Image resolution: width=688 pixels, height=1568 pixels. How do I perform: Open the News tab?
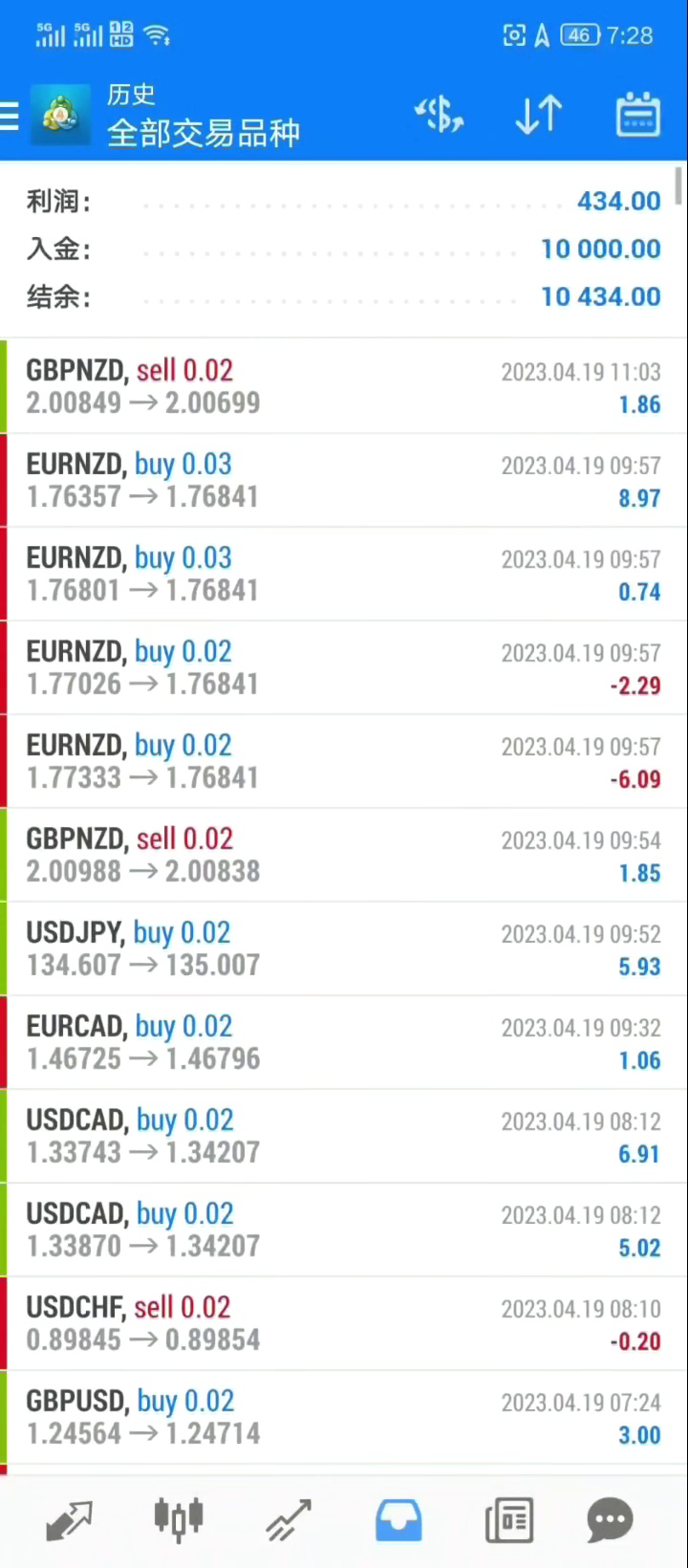(x=508, y=1520)
